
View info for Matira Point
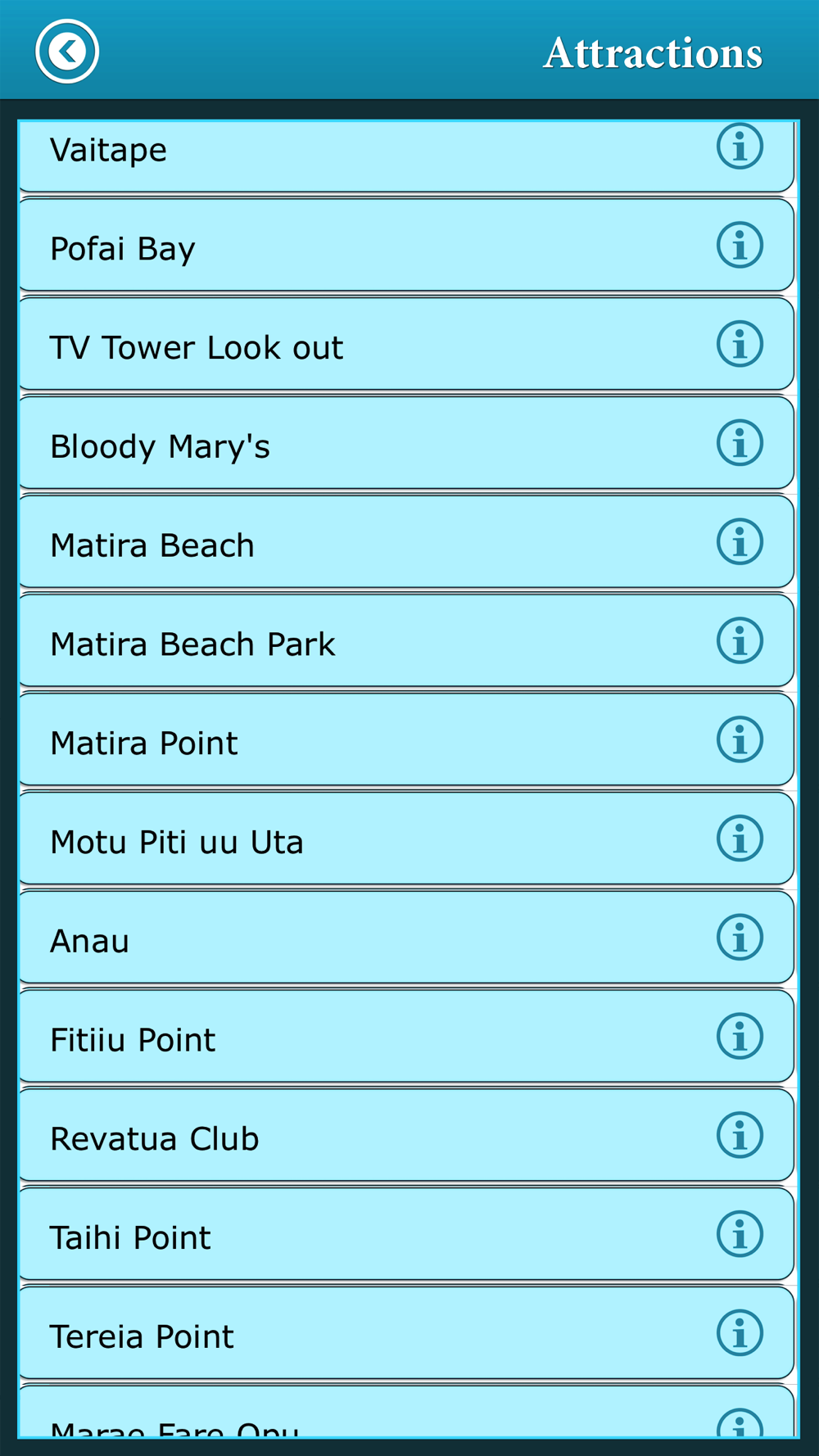click(740, 739)
